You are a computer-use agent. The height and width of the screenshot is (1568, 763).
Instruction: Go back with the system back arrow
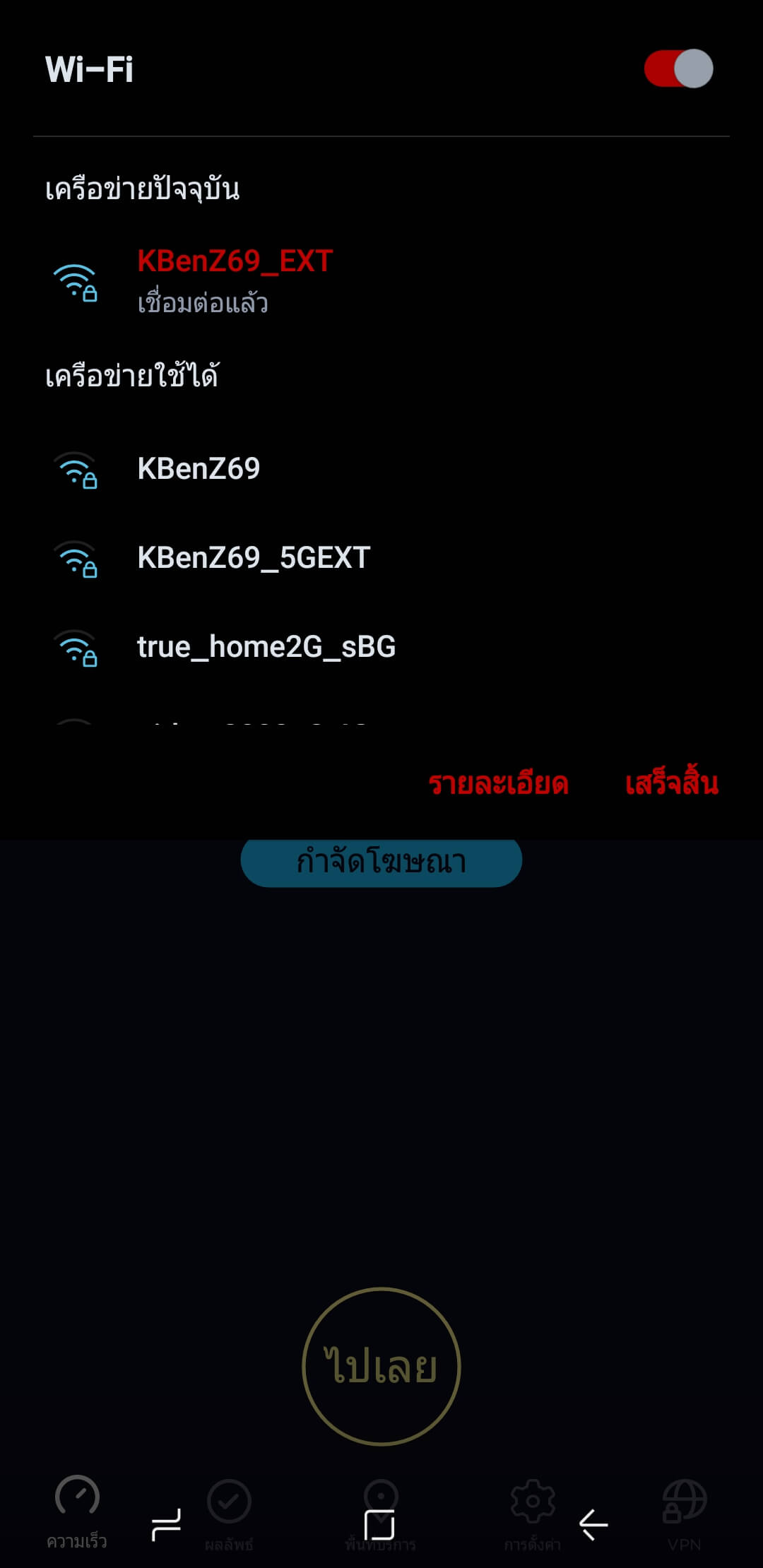click(593, 1524)
